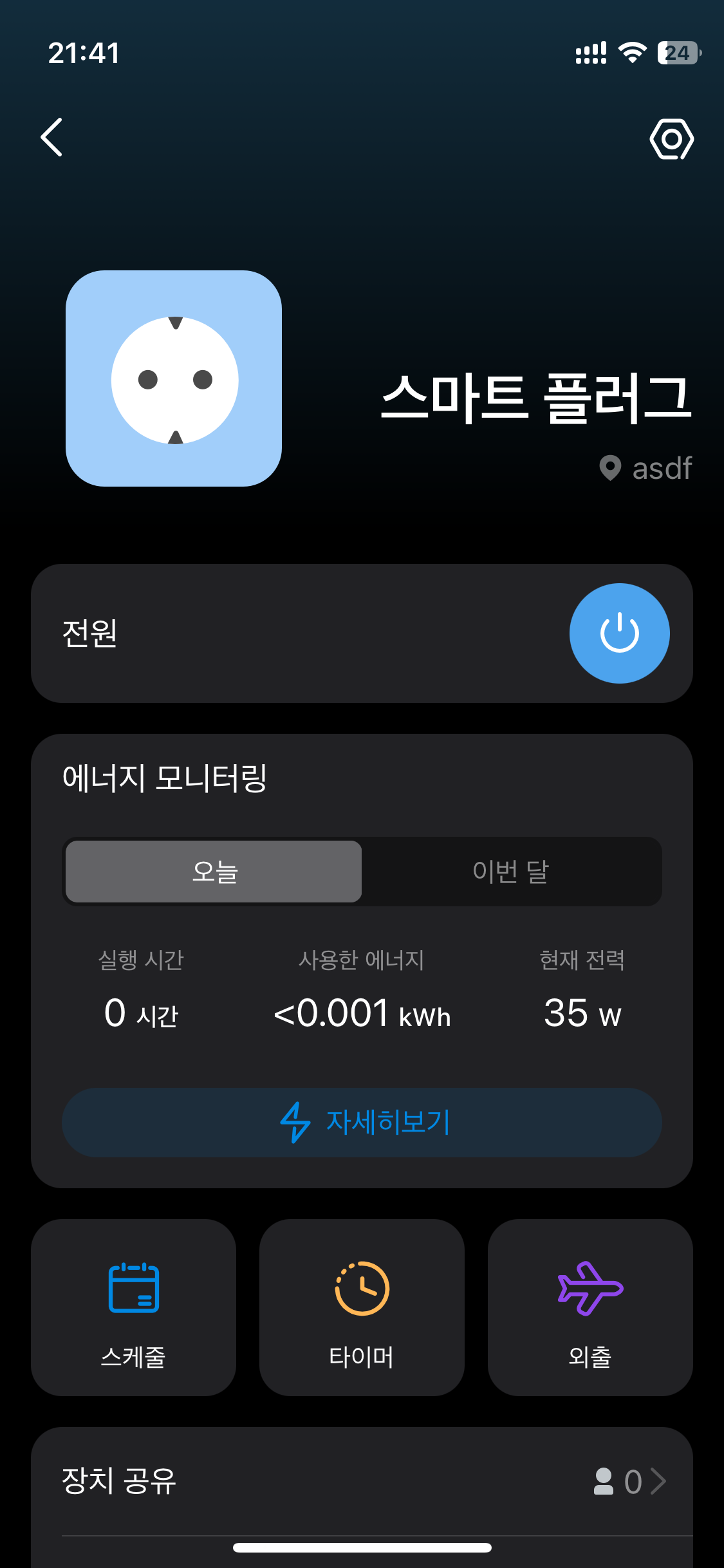Switch to the 오늘 tab
724x1568 pixels.
tap(214, 872)
